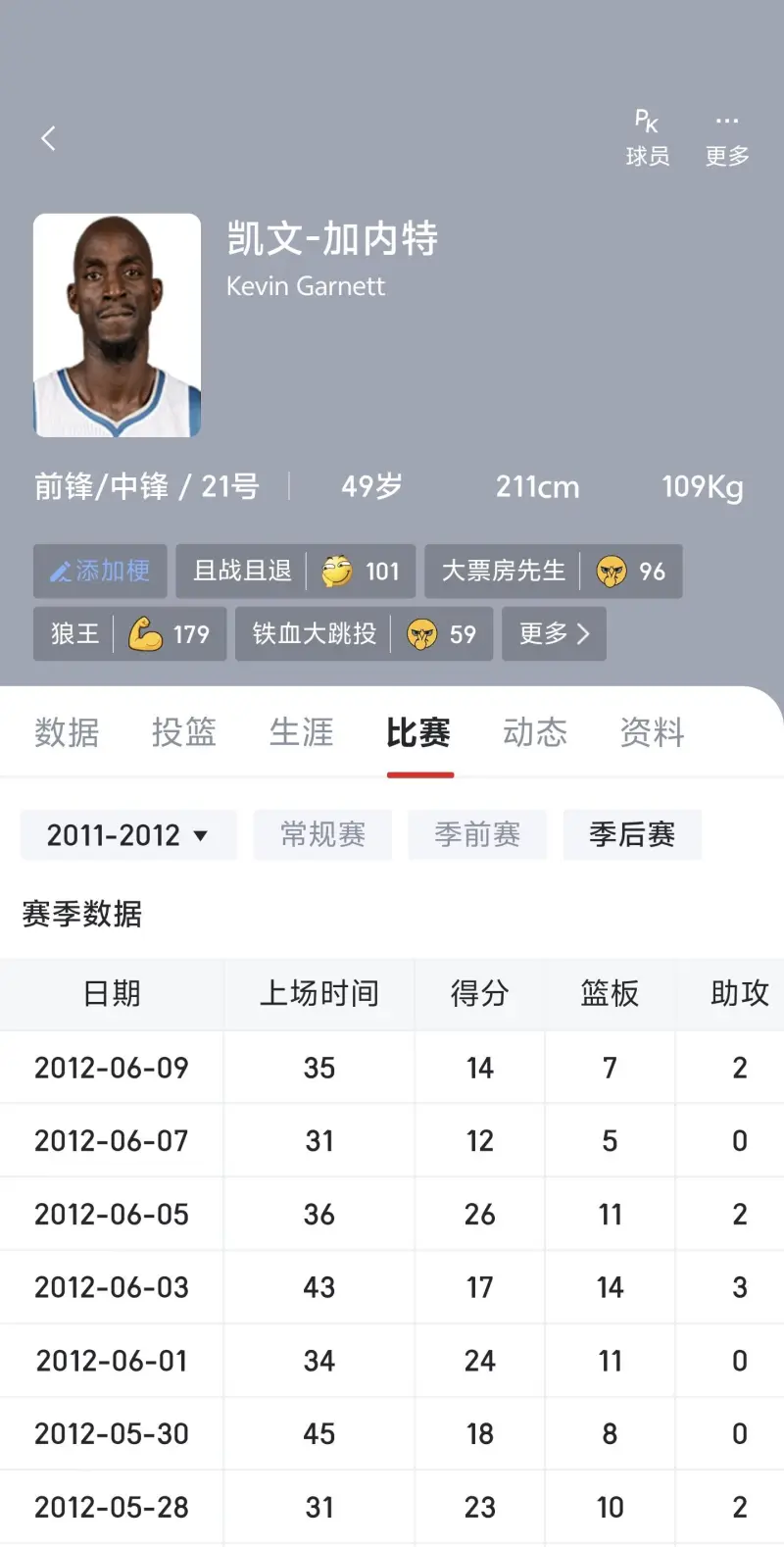Open the PK 球员 comparison

(x=647, y=138)
